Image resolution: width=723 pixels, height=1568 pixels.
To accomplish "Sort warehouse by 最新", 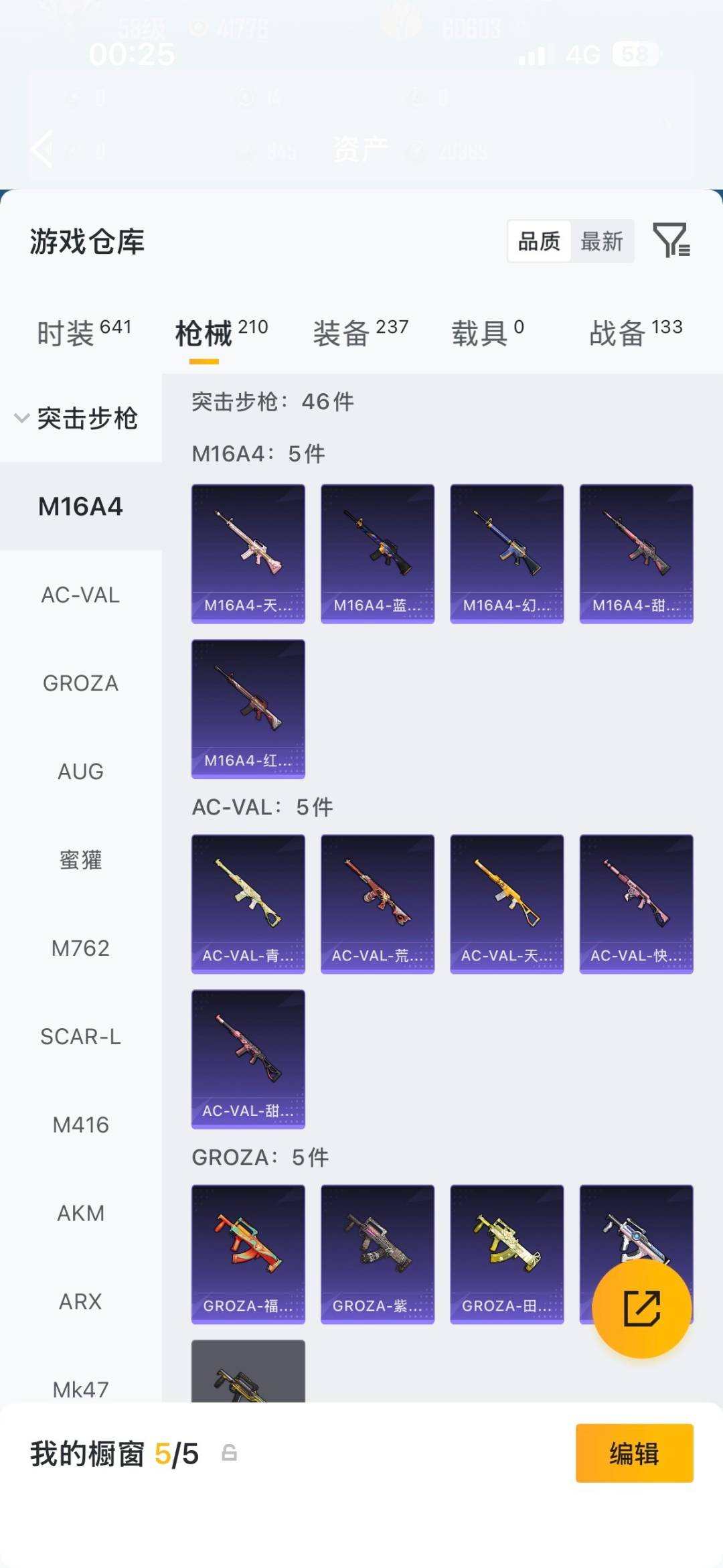I will tap(602, 241).
